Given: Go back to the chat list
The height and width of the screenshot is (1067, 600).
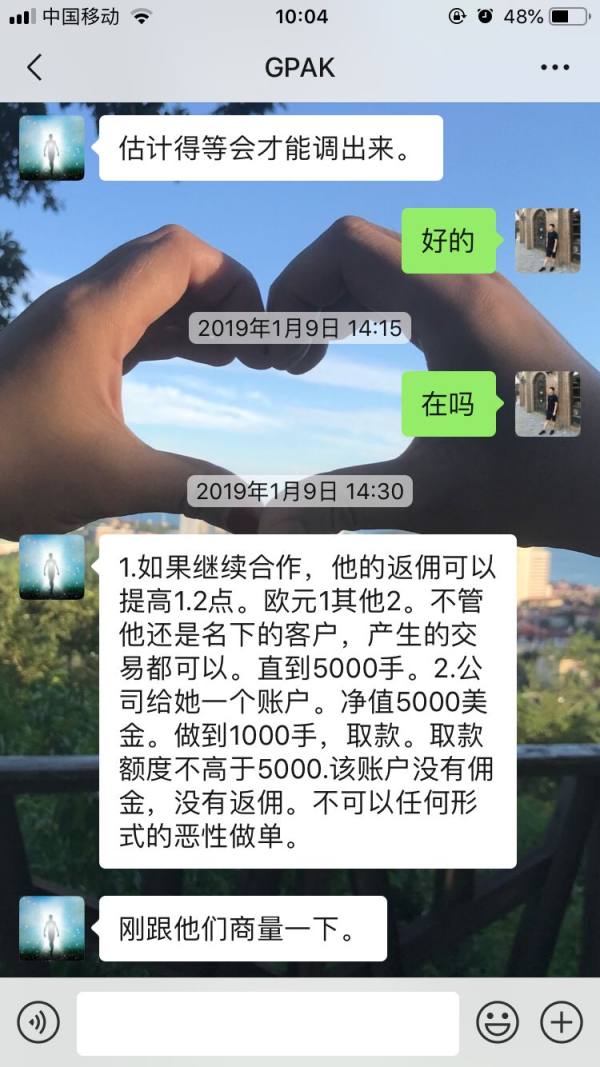Looking at the screenshot, I should [35, 67].
